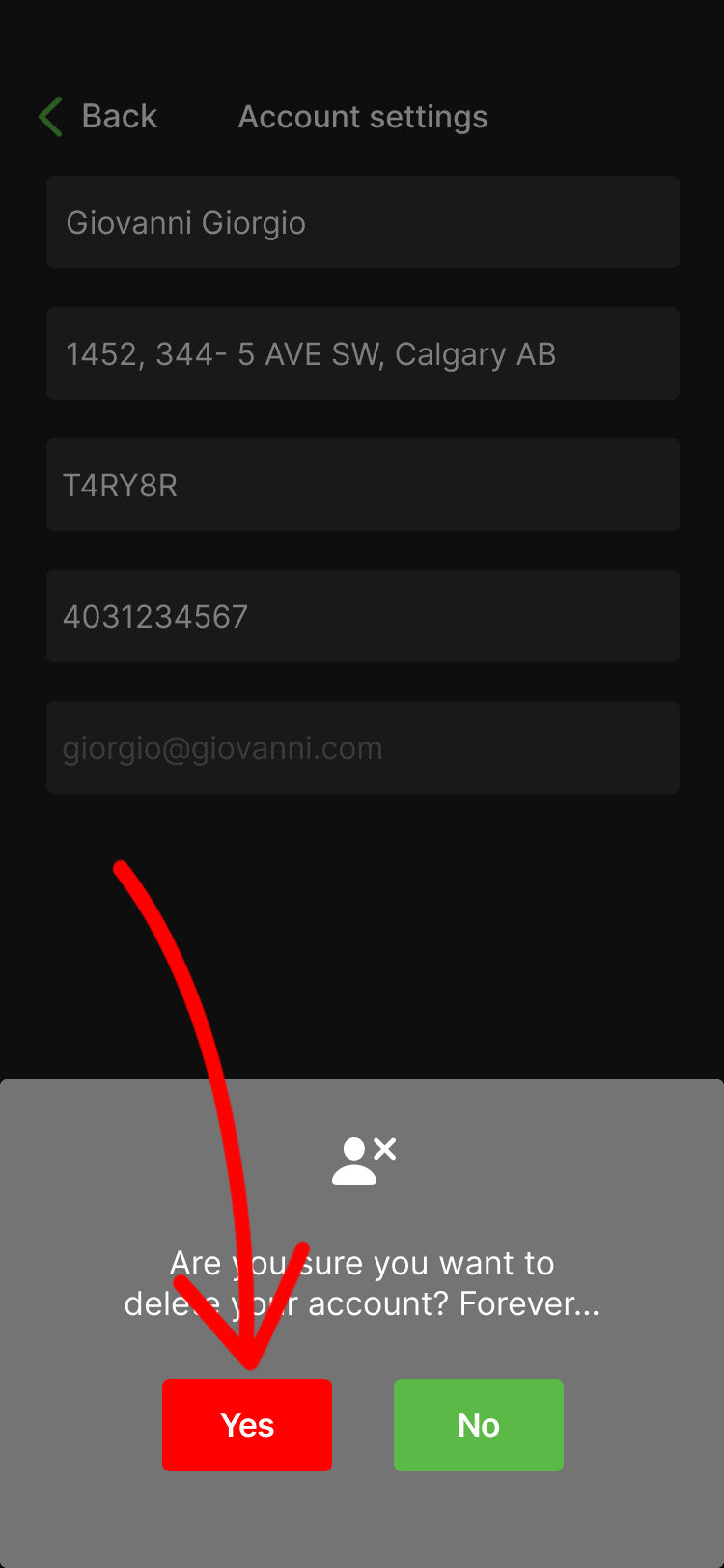Edit the Giovanni Giorgio name field
The image size is (724, 1568).
(363, 222)
